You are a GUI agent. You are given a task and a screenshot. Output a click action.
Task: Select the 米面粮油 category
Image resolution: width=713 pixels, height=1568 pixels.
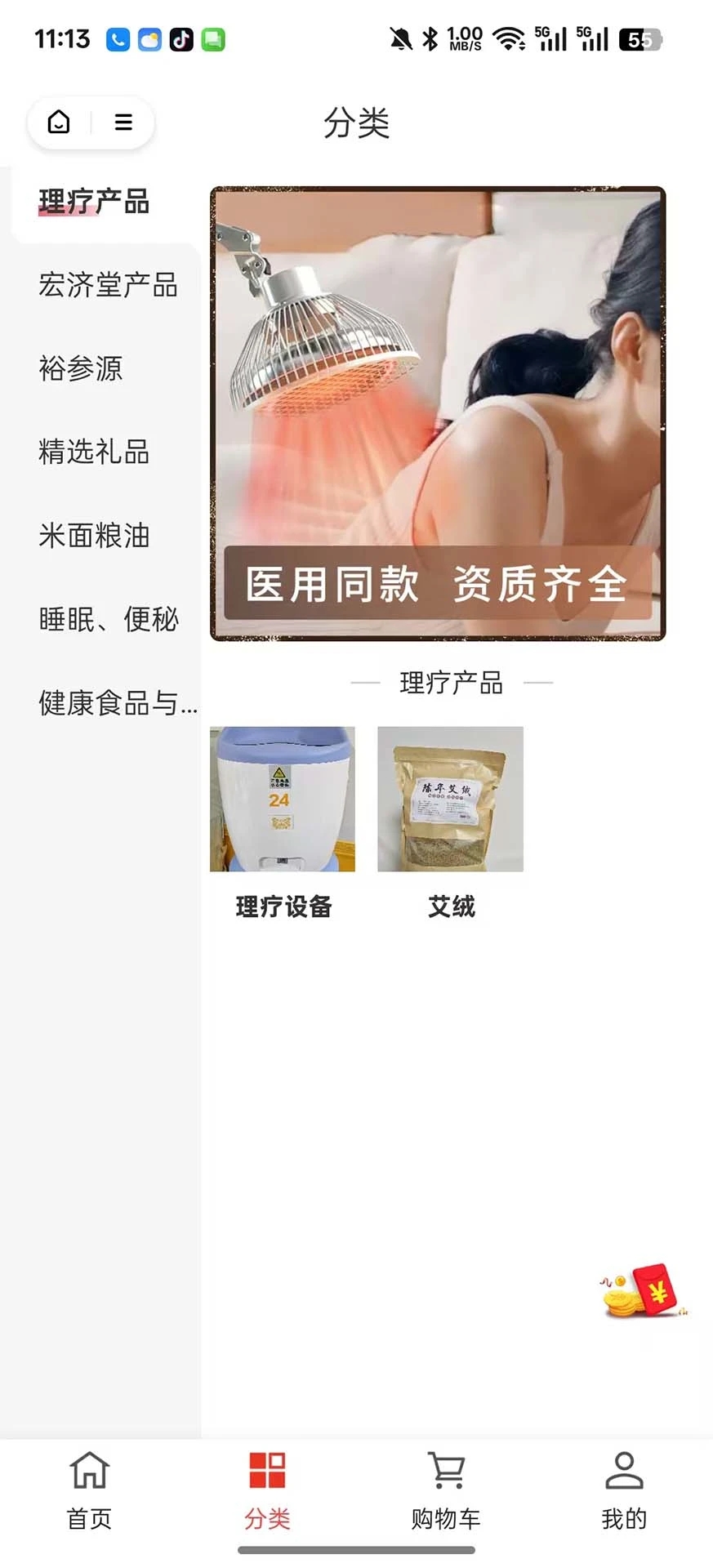(92, 537)
